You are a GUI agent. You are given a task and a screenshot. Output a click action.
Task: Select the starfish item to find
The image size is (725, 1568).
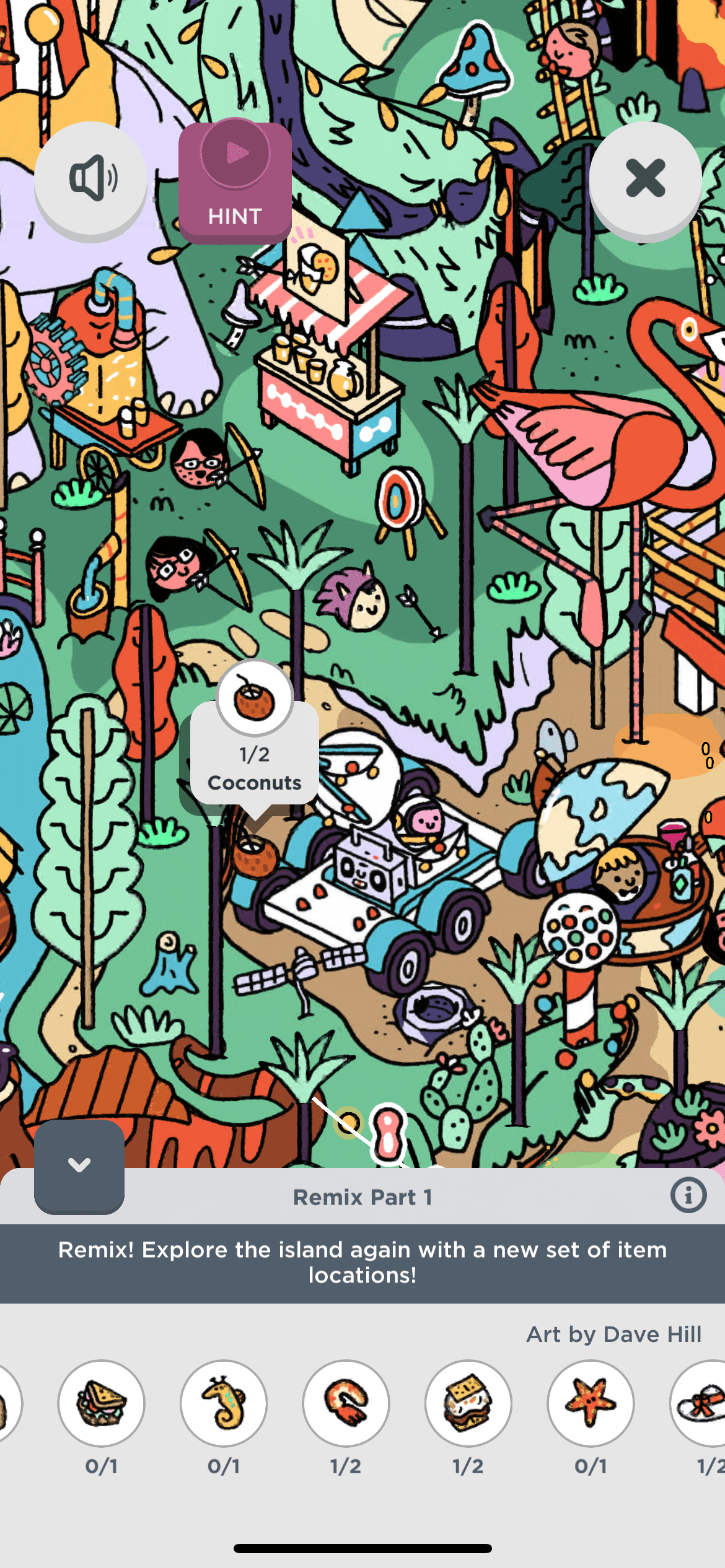[x=590, y=1403]
